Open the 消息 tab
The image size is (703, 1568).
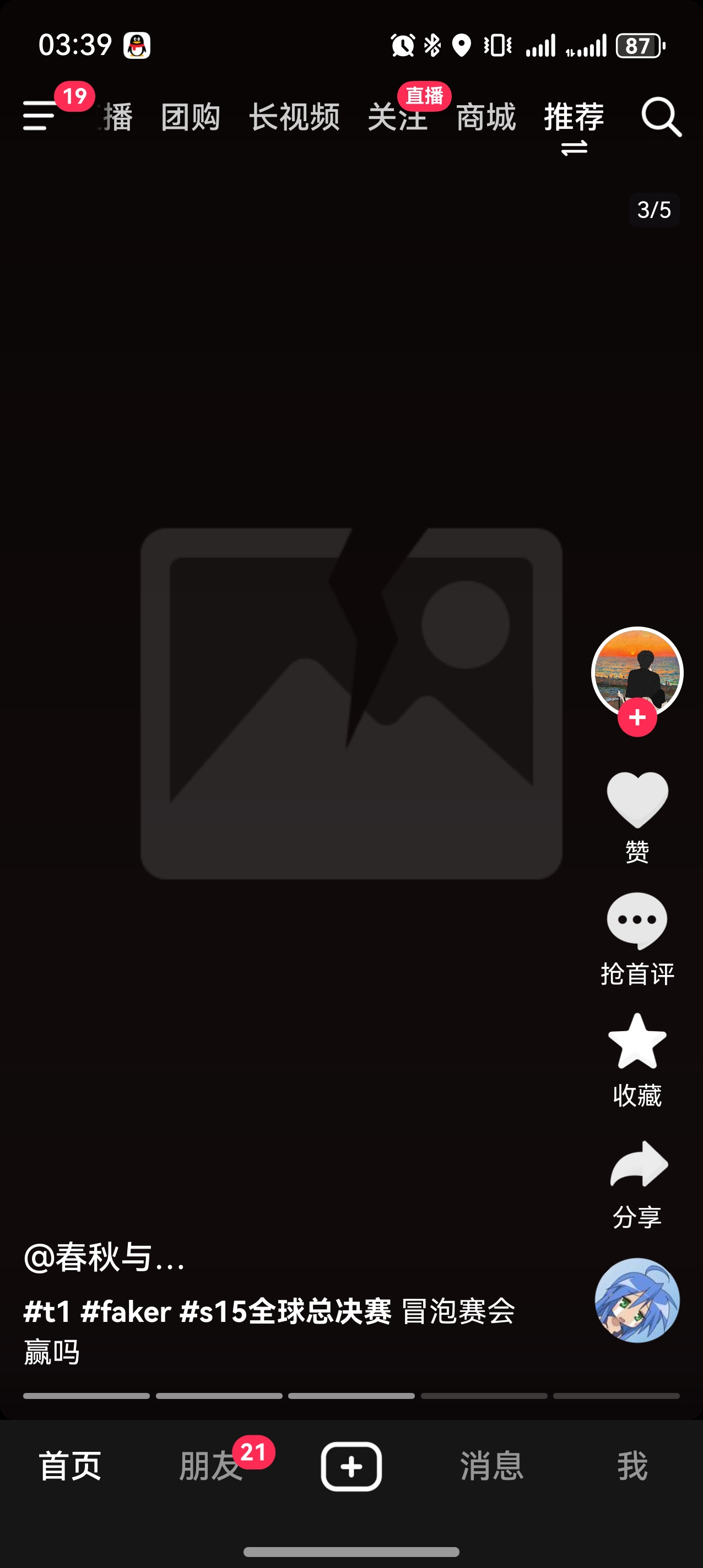tap(491, 1466)
